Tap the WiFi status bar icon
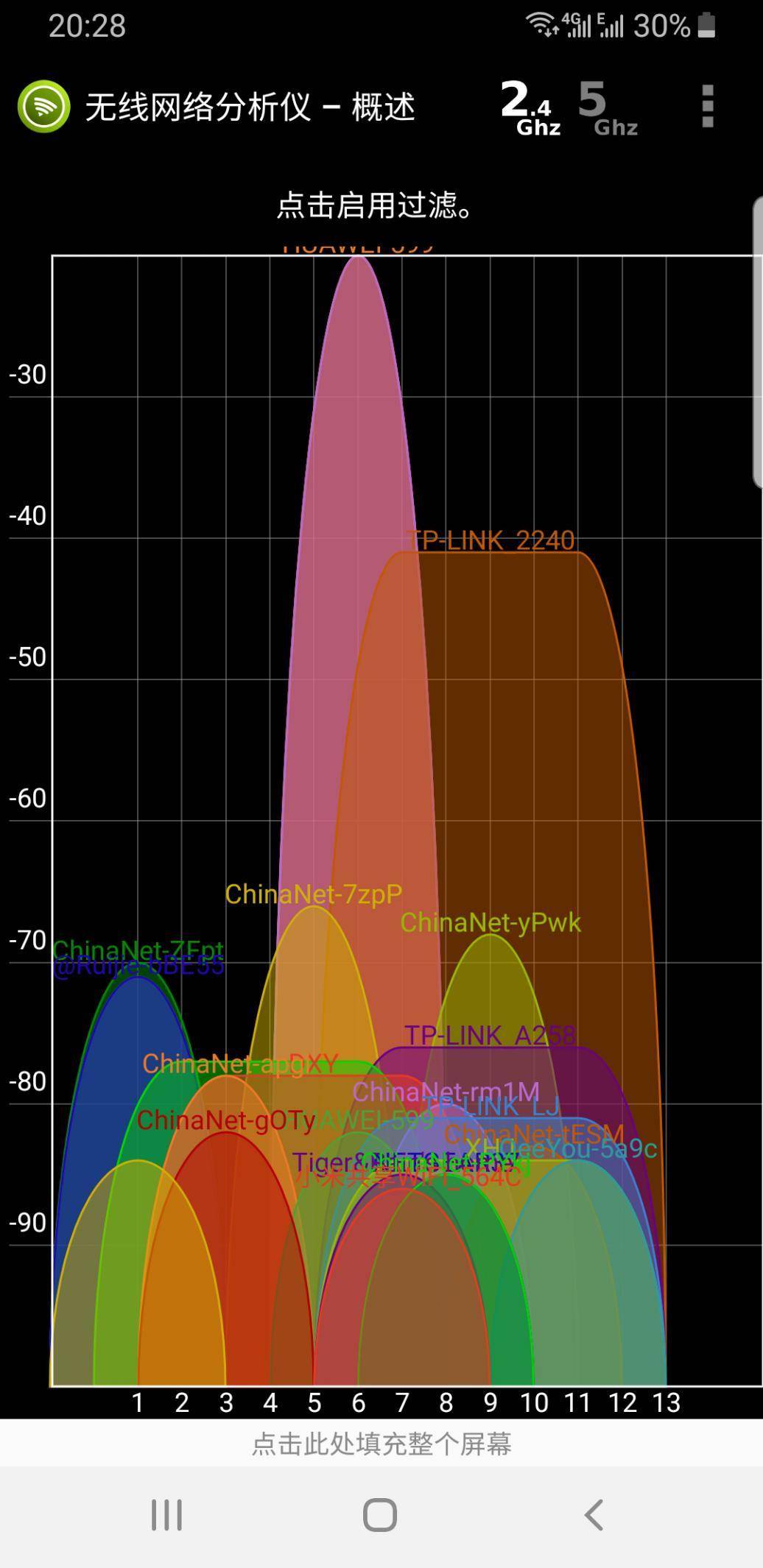 tap(543, 22)
